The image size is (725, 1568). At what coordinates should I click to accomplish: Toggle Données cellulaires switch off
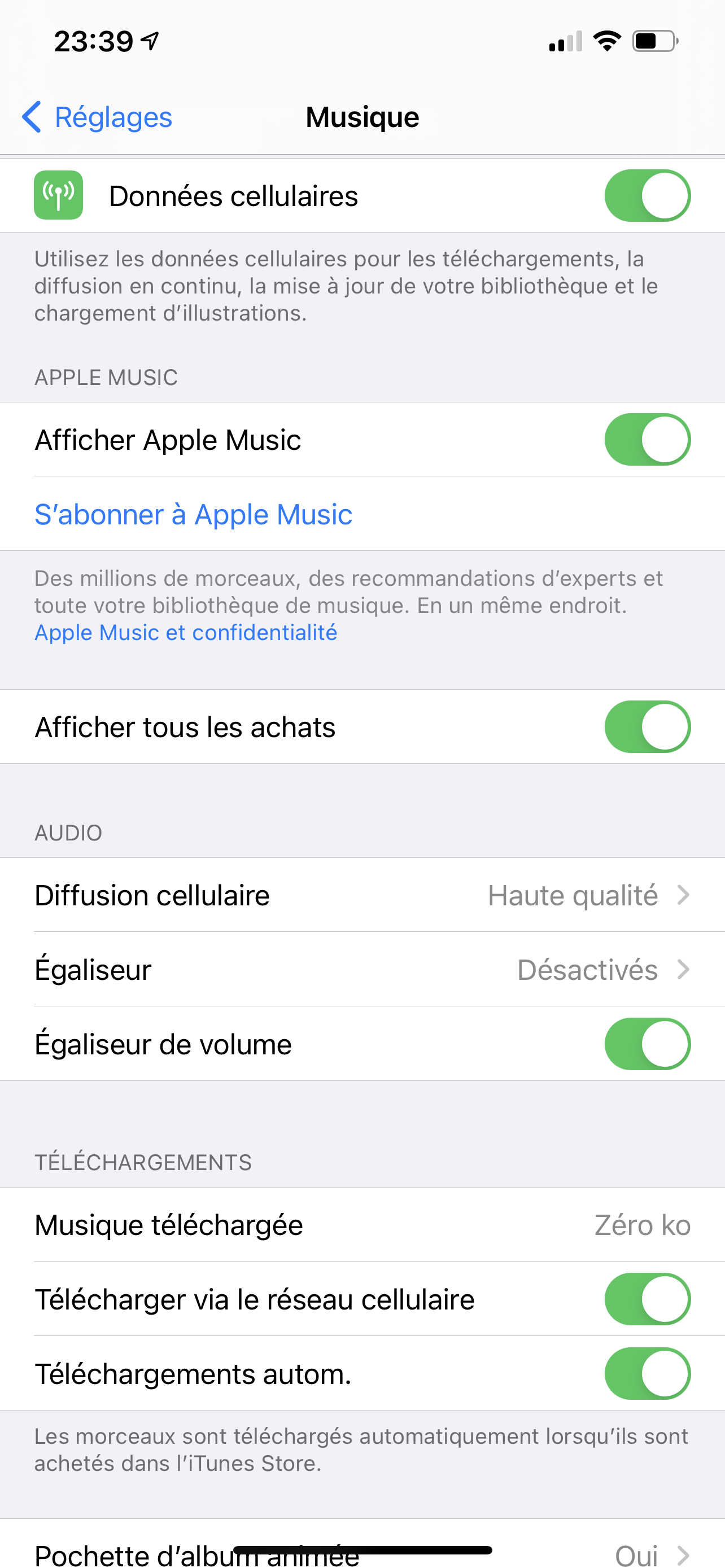647,195
